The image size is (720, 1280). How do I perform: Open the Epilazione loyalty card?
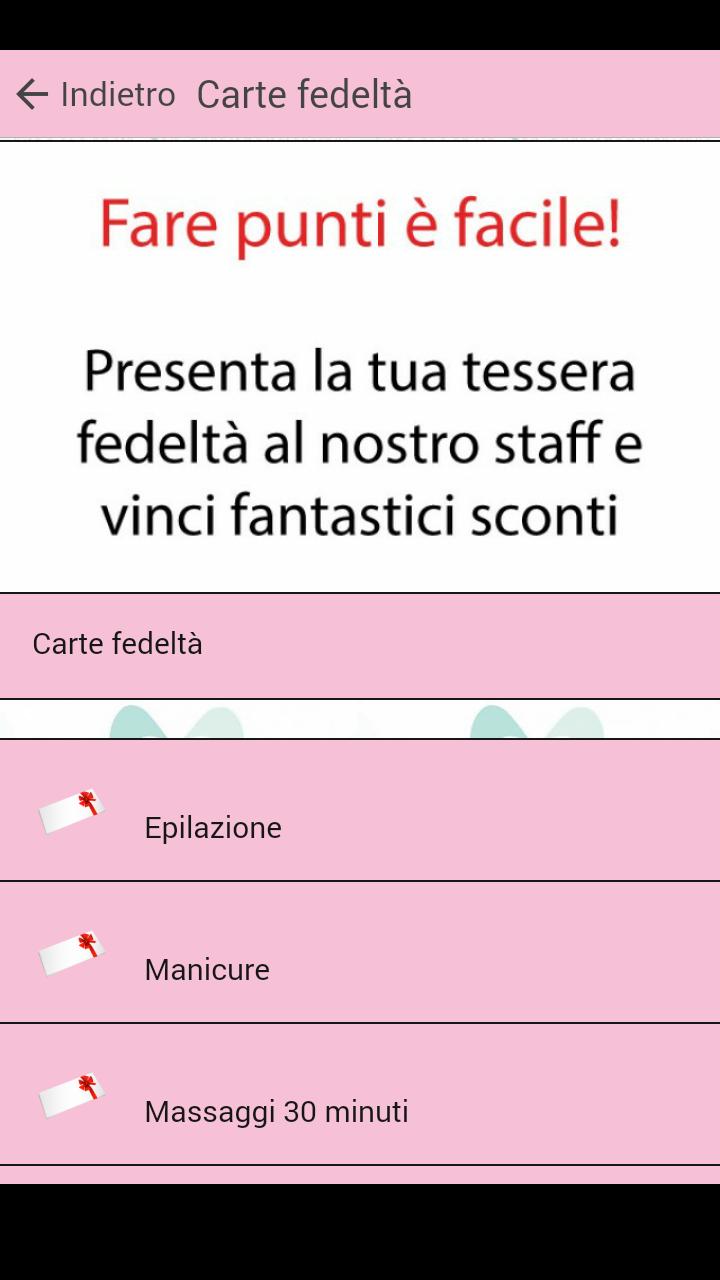(360, 811)
